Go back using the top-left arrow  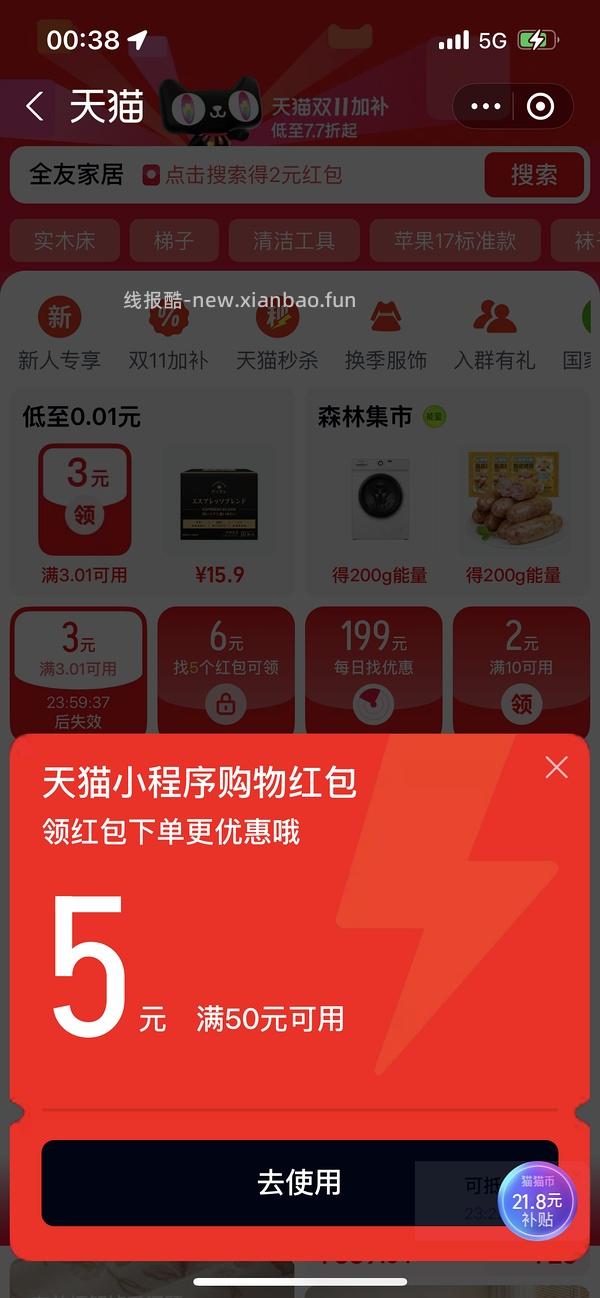(x=35, y=107)
